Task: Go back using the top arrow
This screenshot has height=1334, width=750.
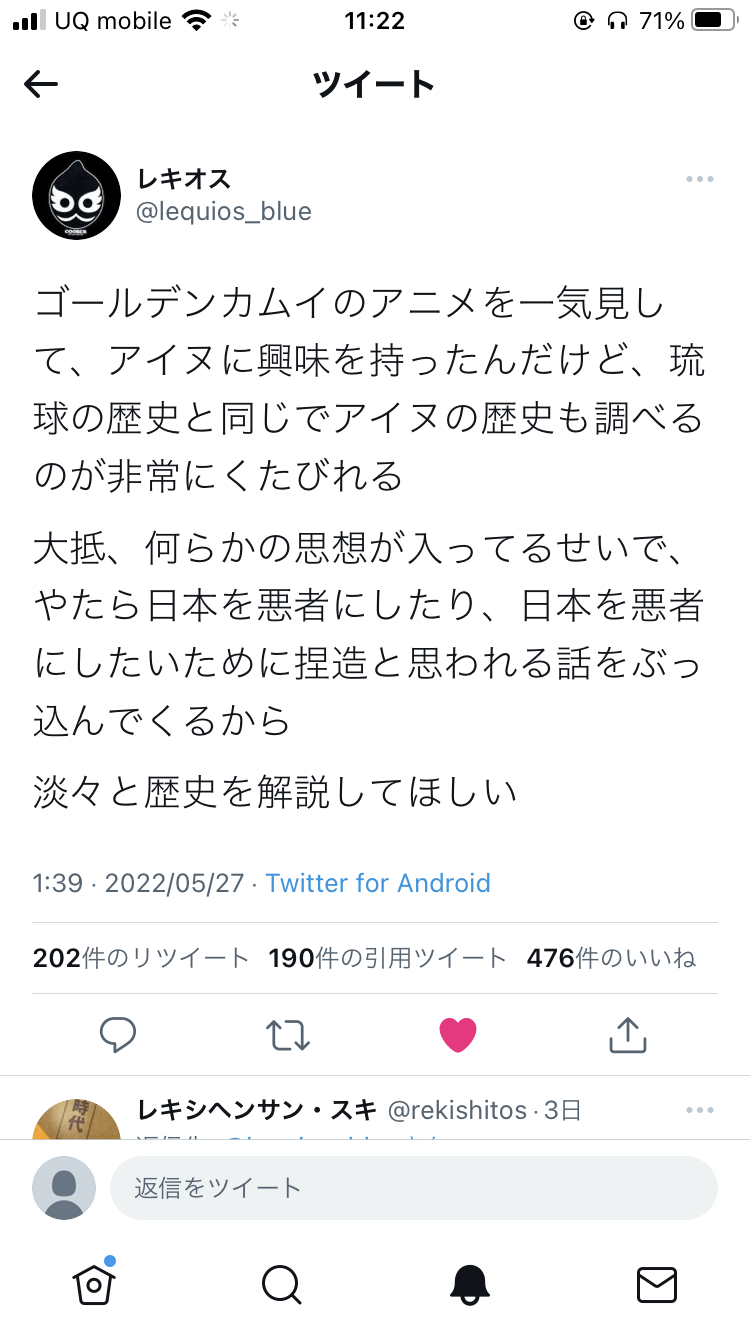Action: point(41,85)
